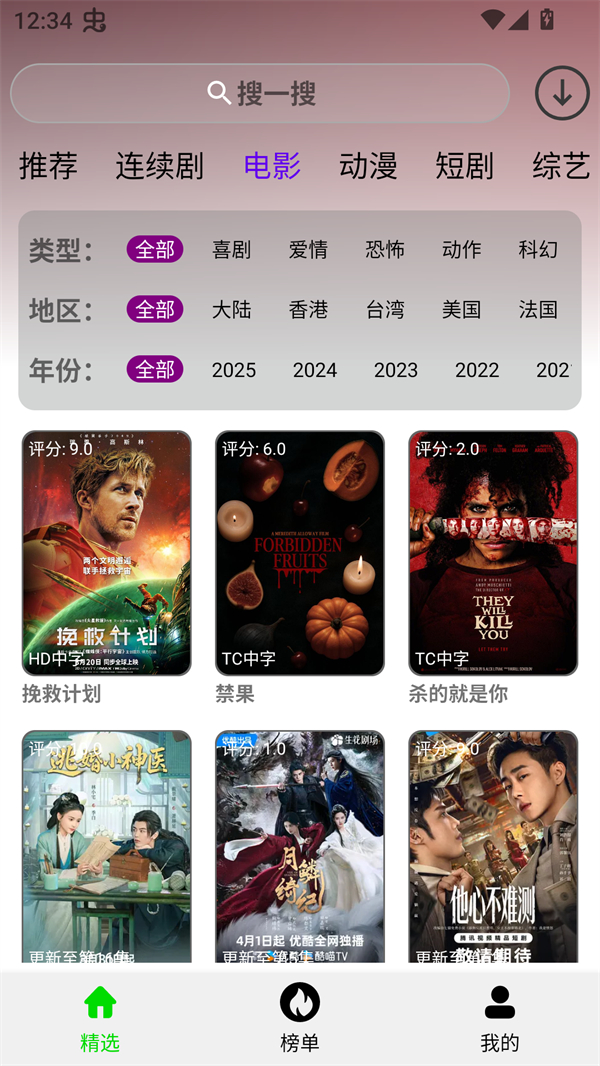600x1066 pixels.
Task: Select 美国 region filter
Action: pos(461,310)
